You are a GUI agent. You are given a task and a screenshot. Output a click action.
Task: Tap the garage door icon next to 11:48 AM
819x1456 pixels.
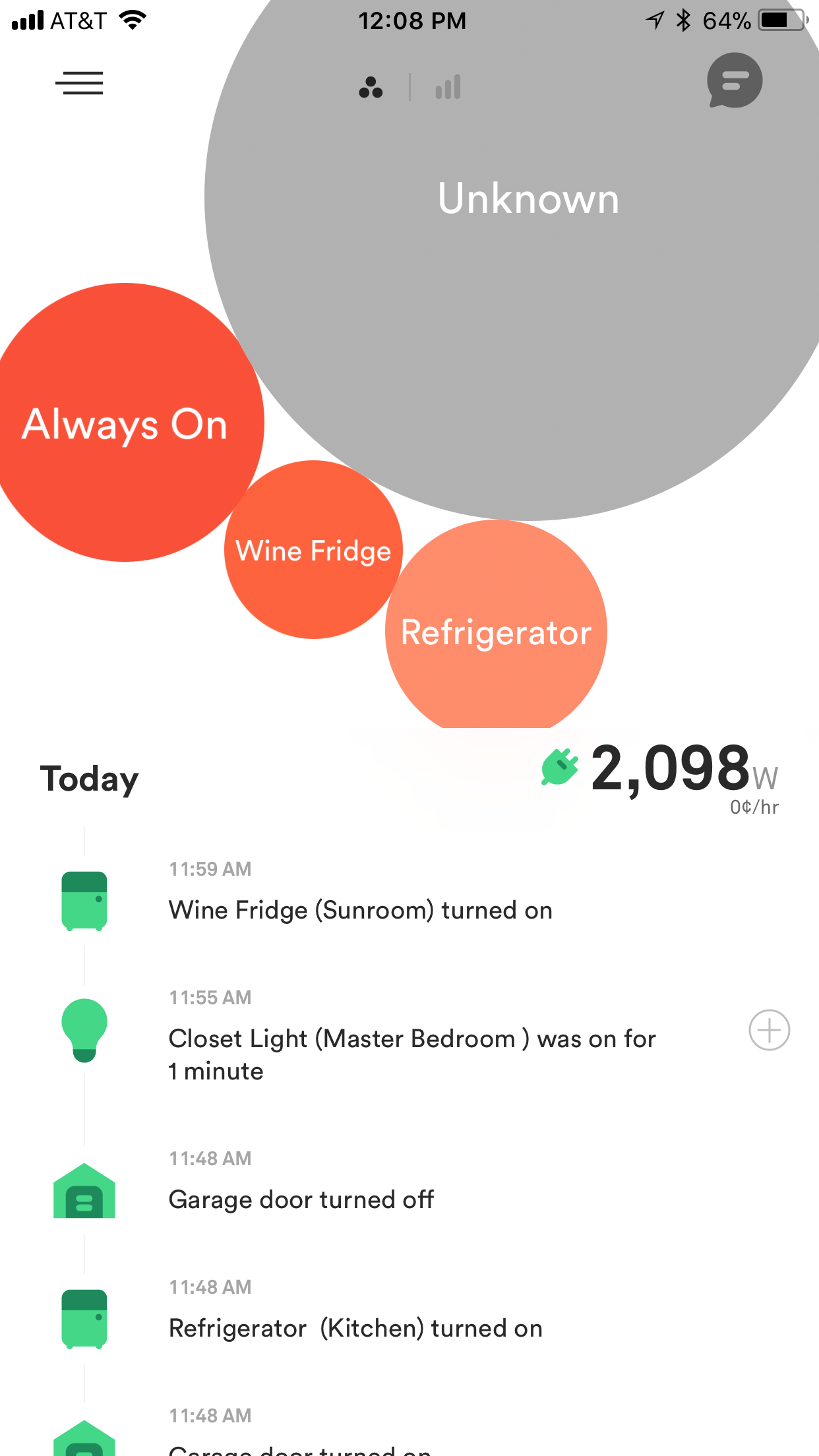84,1191
